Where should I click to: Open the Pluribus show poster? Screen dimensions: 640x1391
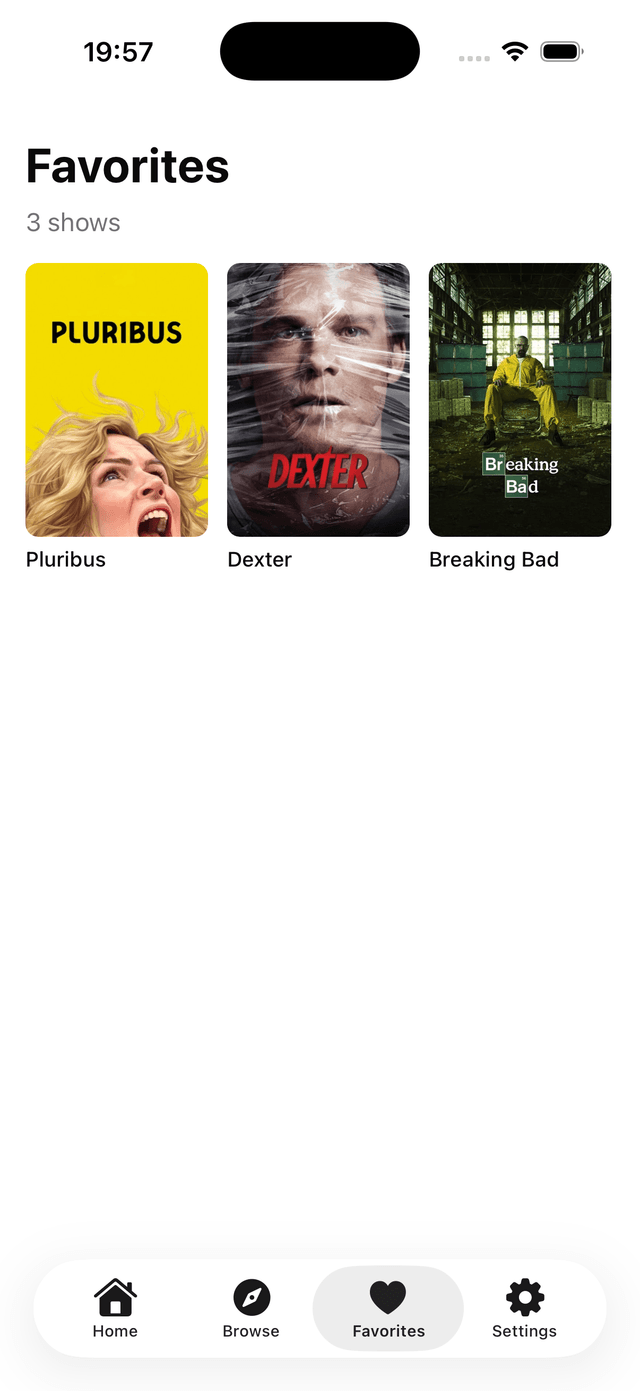(x=116, y=400)
